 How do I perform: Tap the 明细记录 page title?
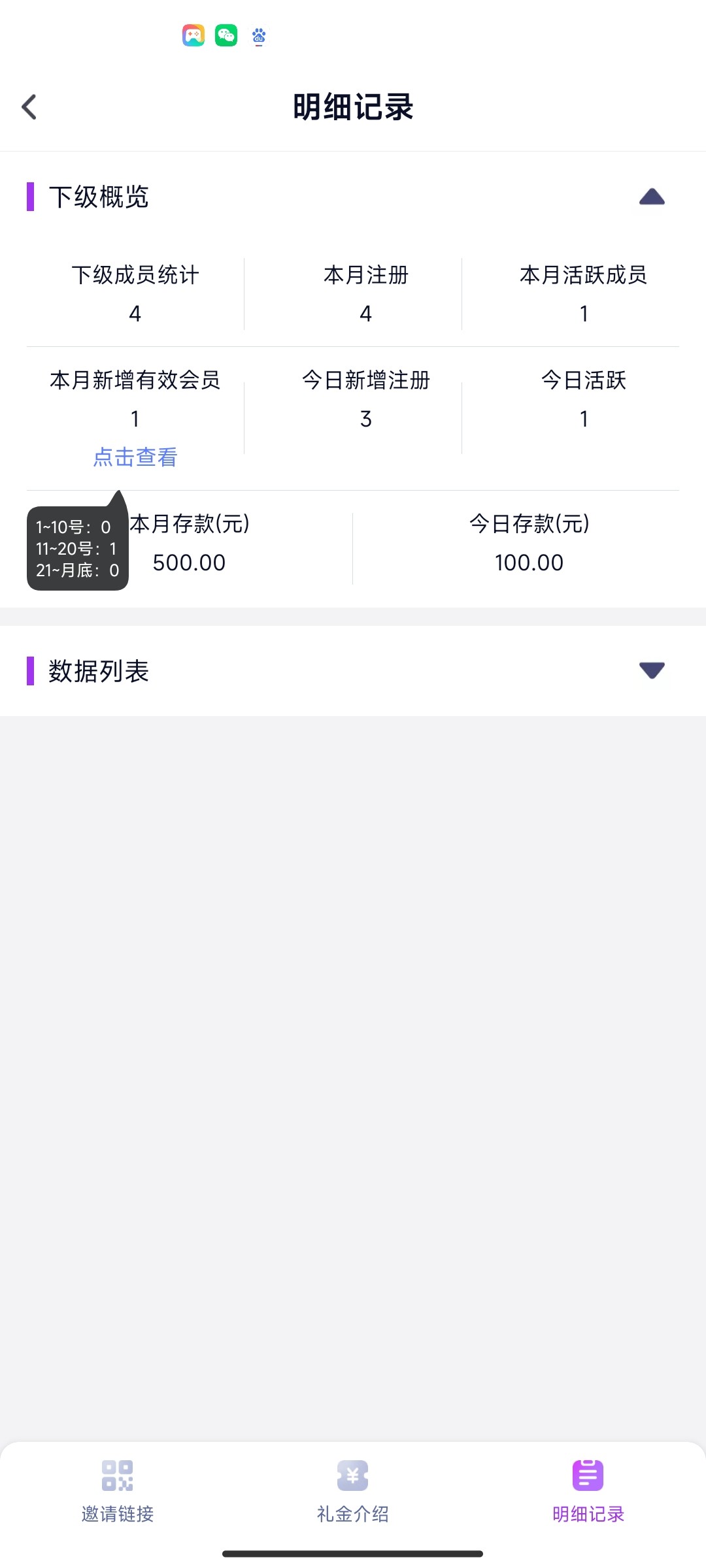[x=353, y=106]
